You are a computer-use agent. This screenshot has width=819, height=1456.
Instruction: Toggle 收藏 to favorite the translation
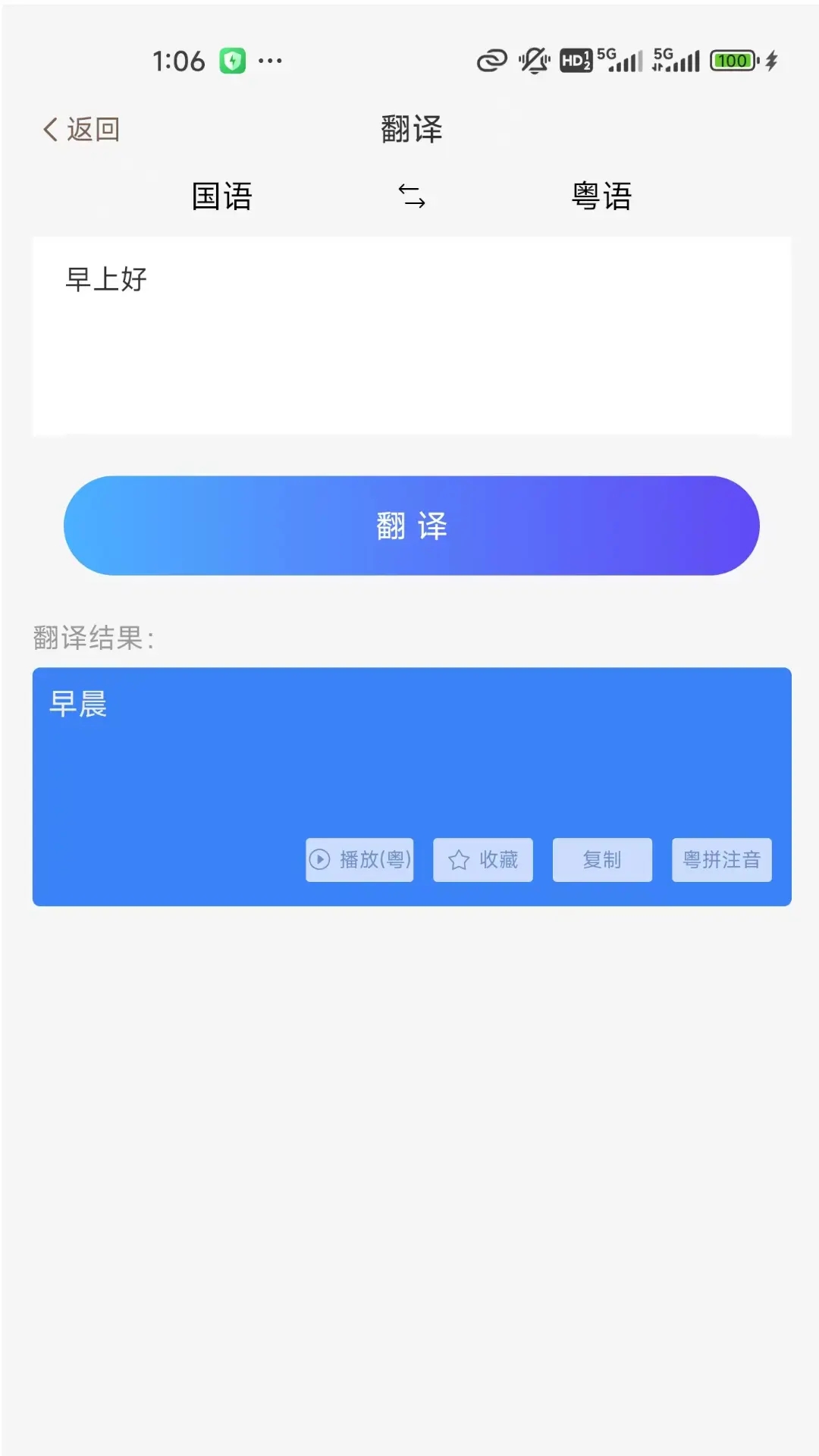coord(483,860)
